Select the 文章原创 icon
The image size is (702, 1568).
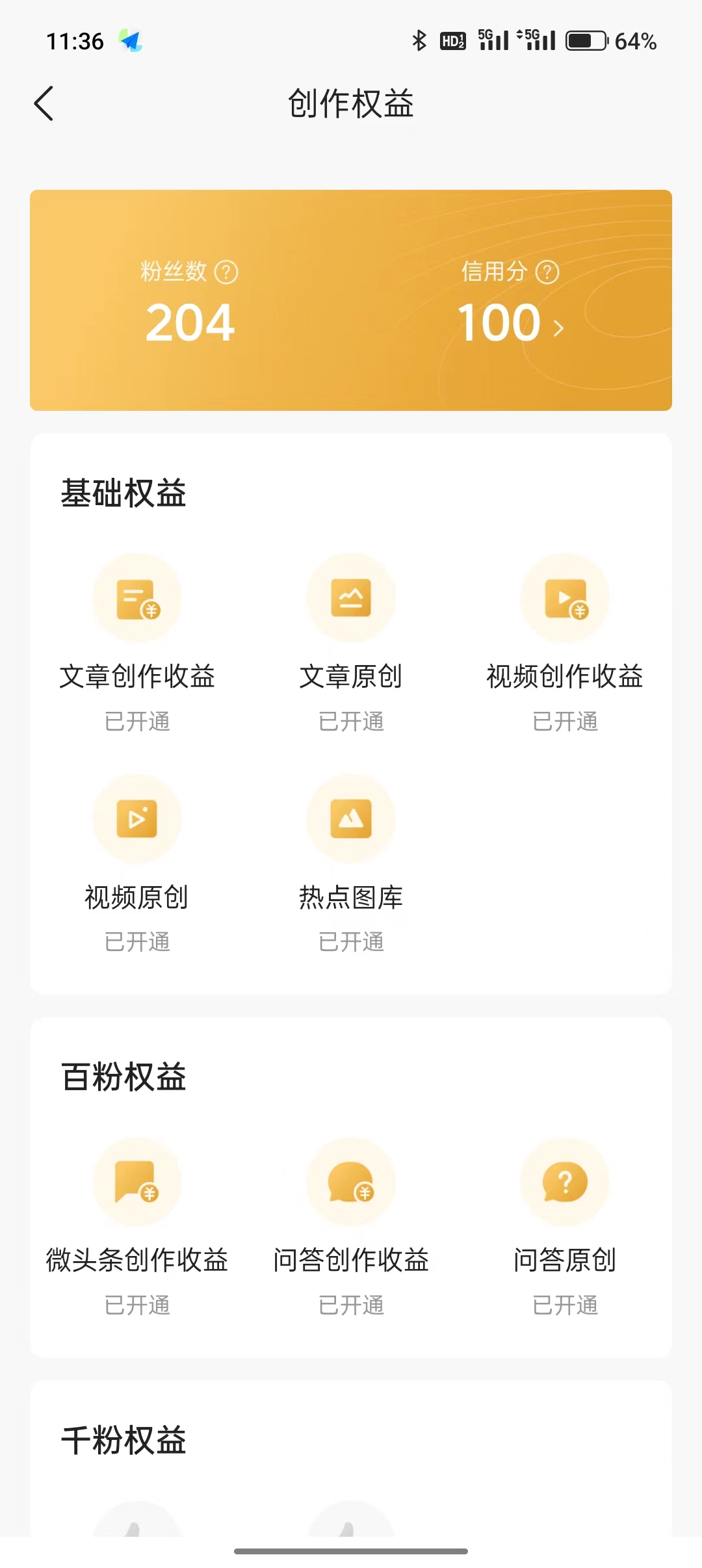351,598
